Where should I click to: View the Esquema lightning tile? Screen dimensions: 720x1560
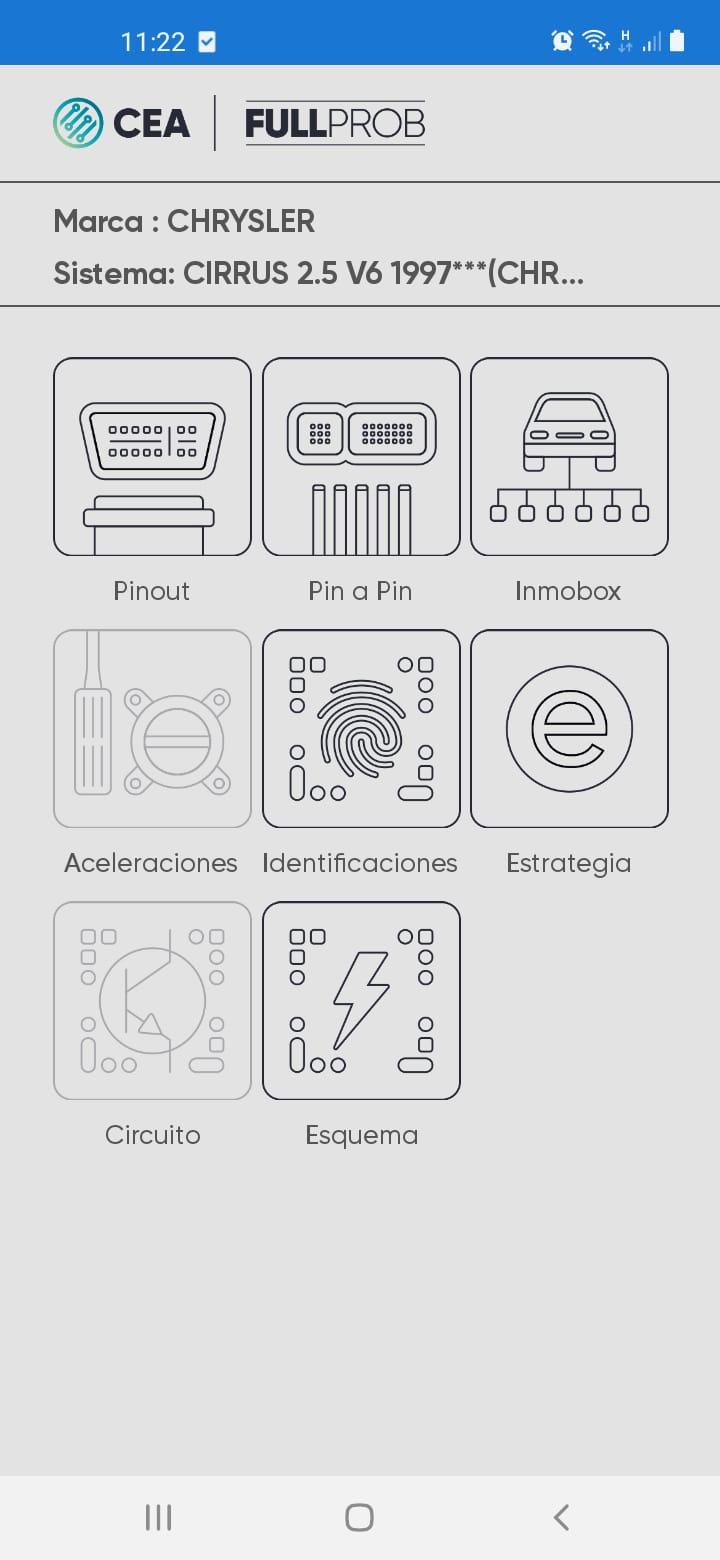(x=361, y=1001)
